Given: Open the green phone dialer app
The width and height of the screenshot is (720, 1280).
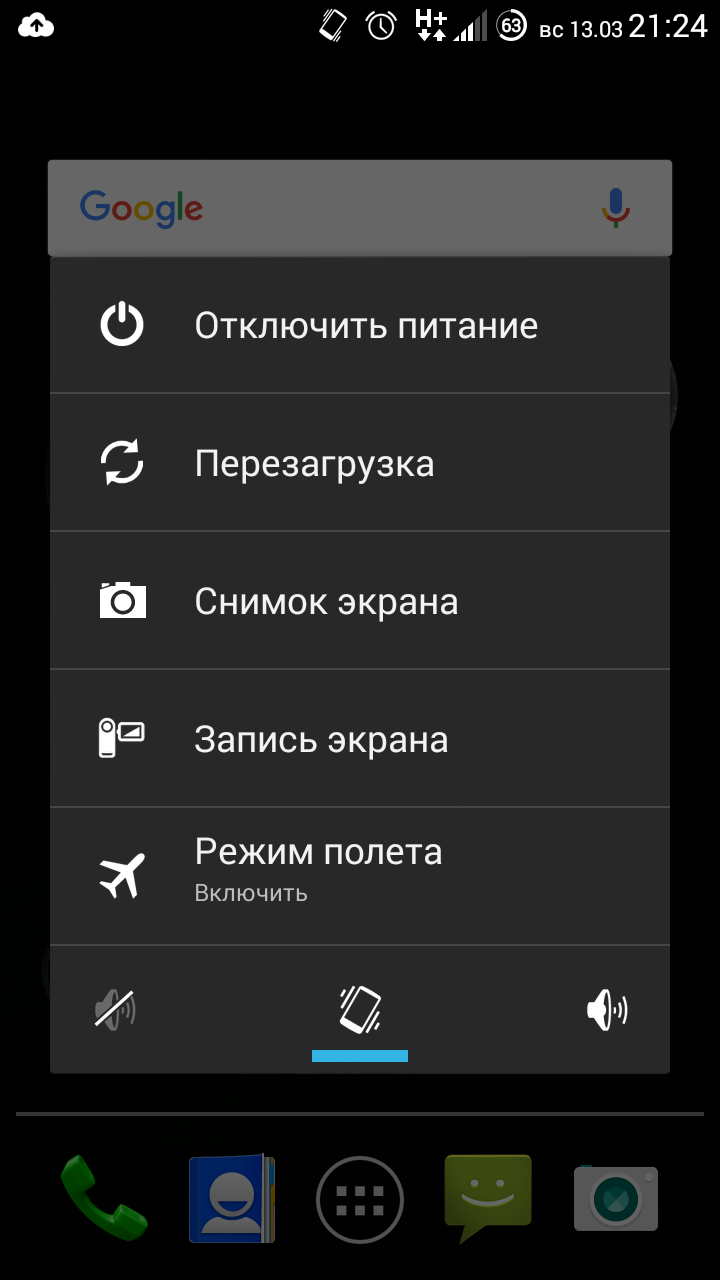Looking at the screenshot, I should coord(103,1198).
